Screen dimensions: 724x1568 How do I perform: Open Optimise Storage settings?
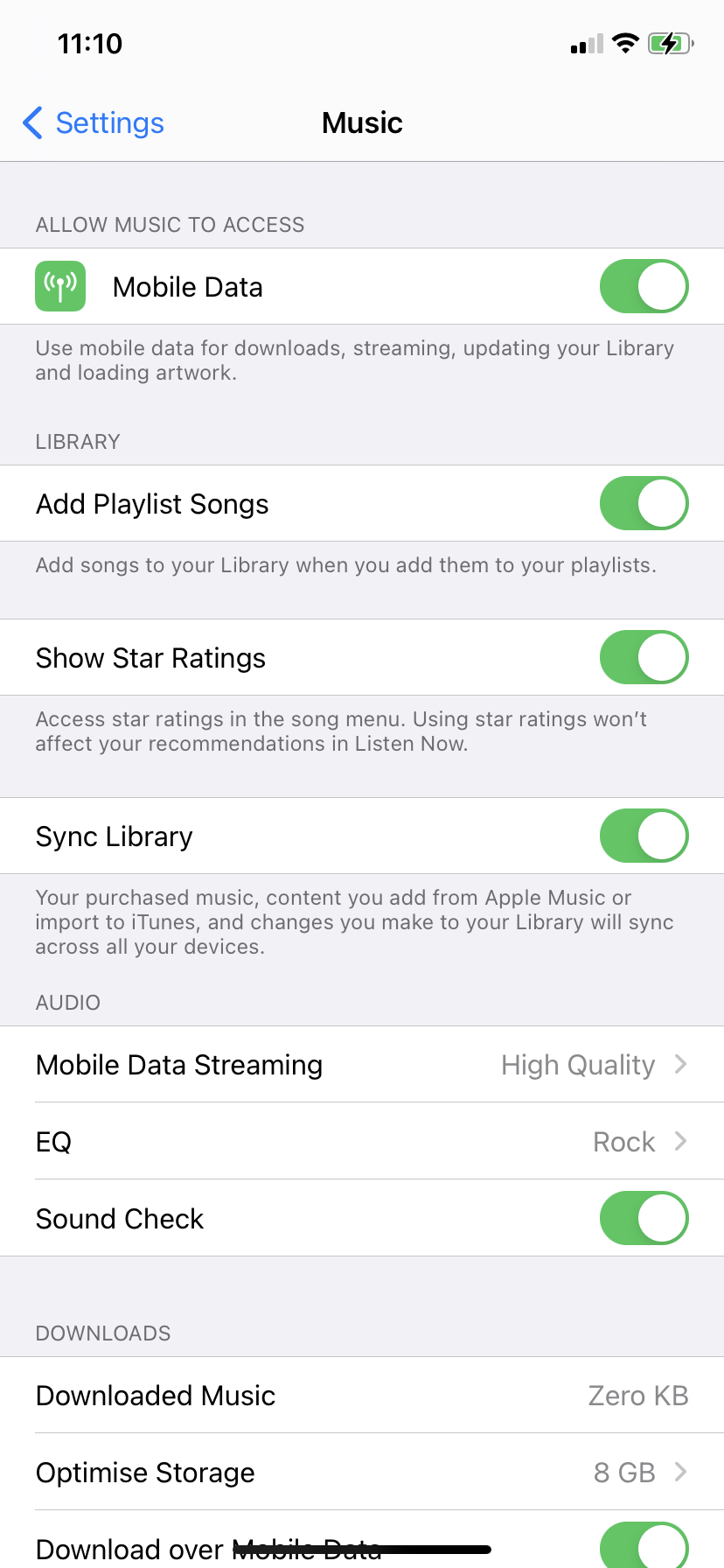tap(362, 1473)
